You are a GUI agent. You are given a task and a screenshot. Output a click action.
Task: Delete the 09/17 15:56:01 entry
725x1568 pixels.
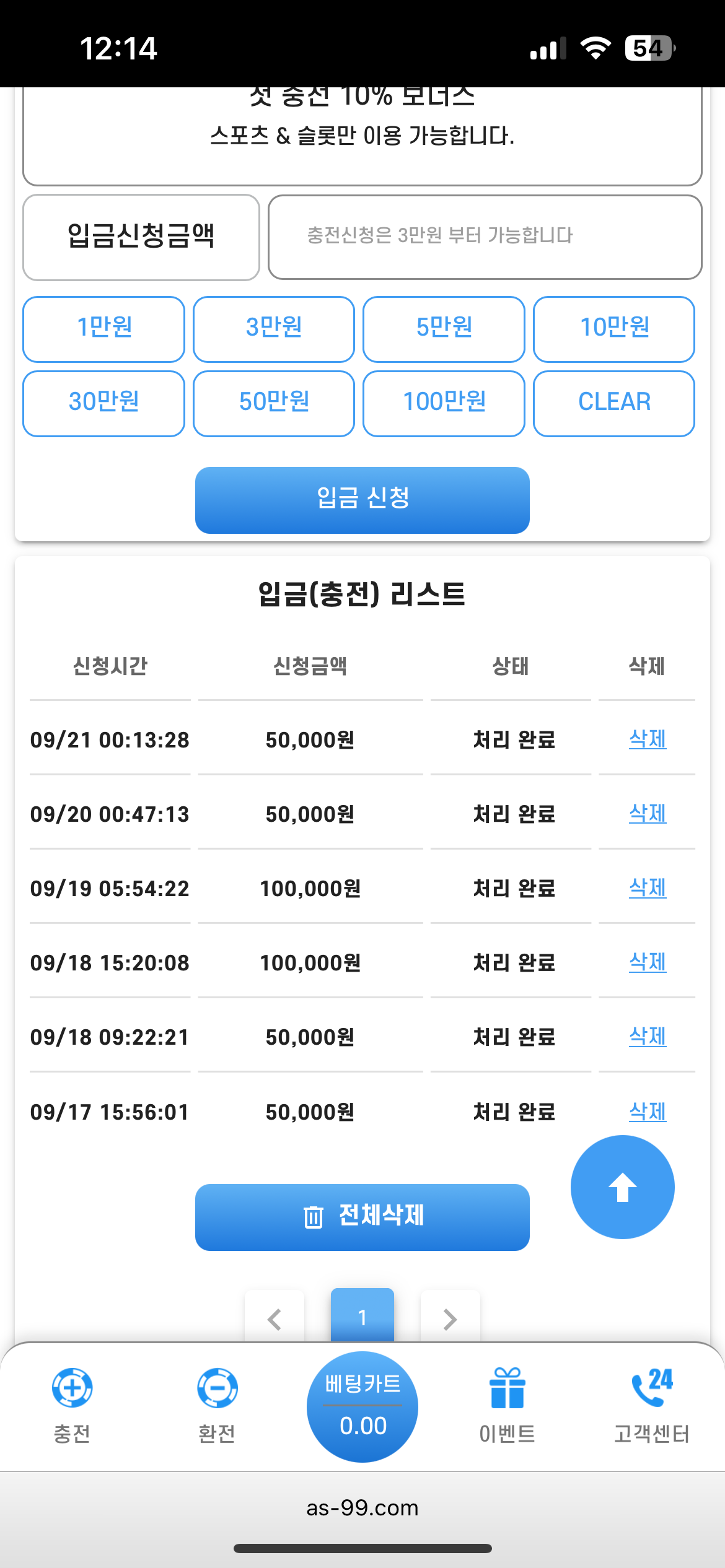648,1112
